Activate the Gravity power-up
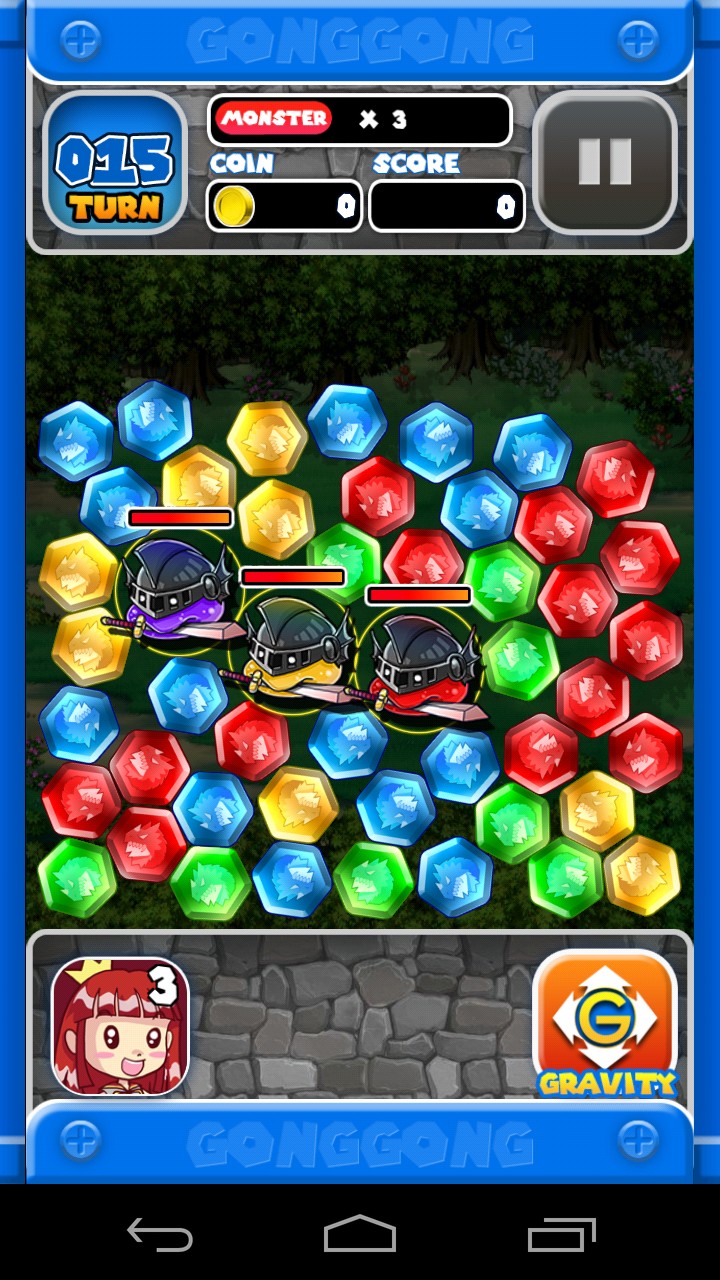The image size is (720, 1280). [605, 1022]
